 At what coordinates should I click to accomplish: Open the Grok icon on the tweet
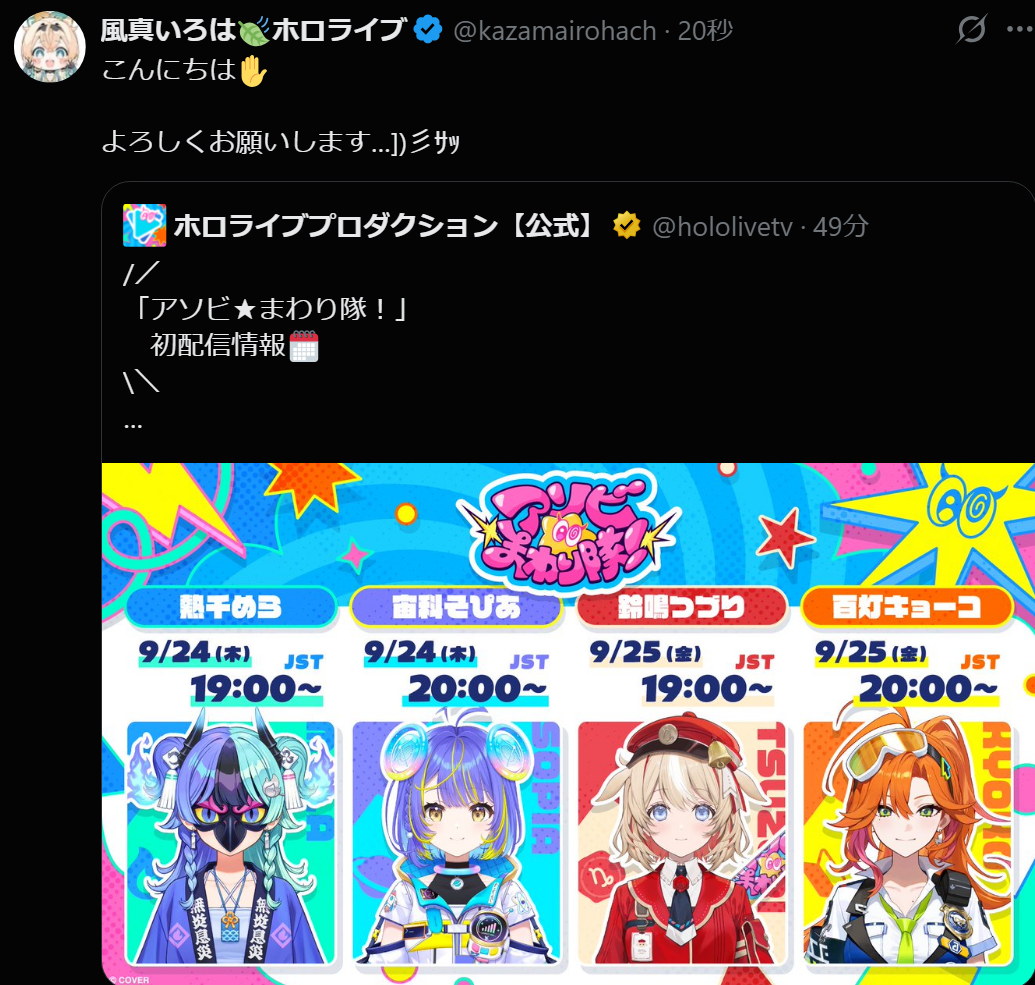[972, 30]
